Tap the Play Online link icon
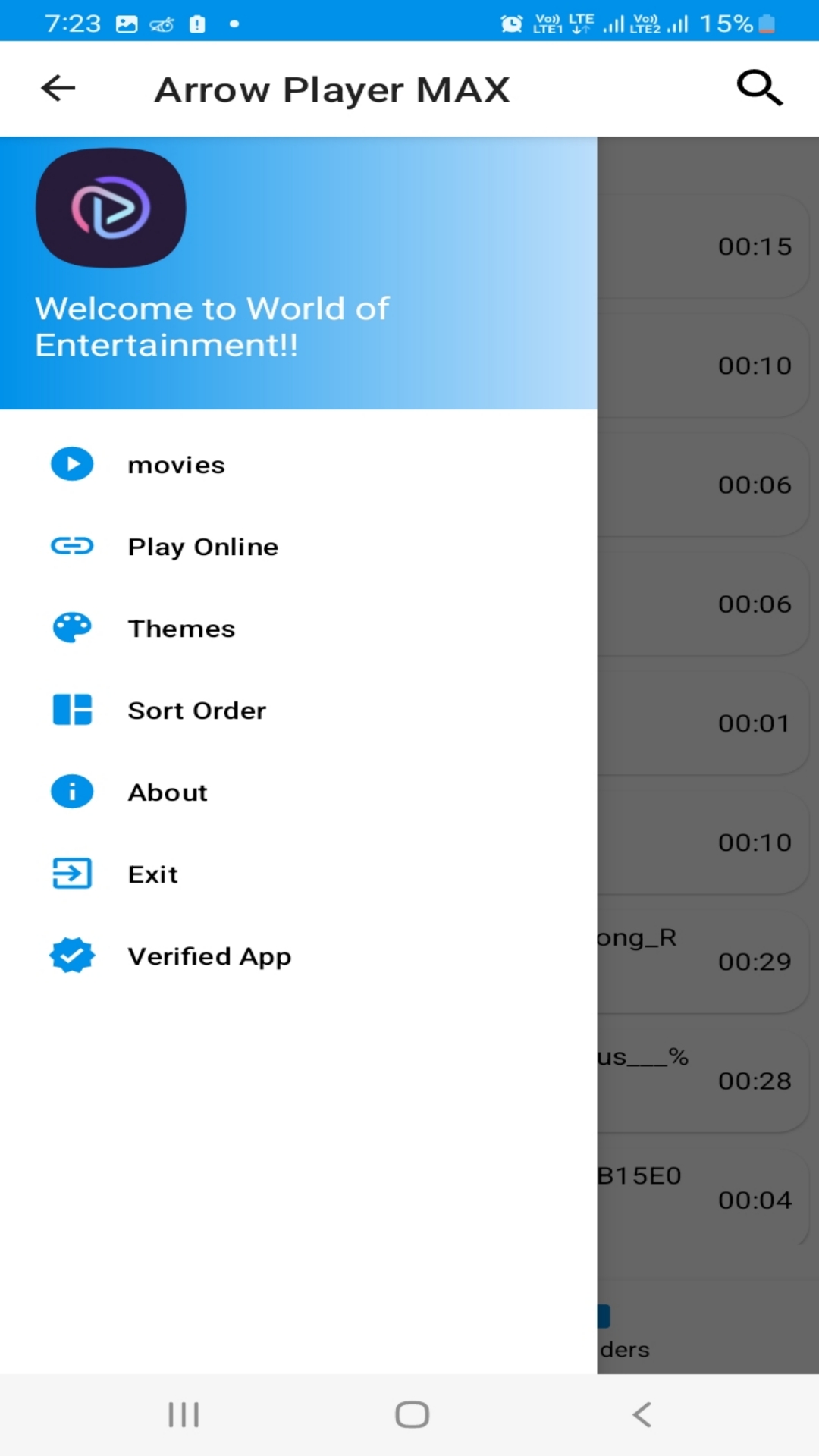819x1456 pixels. (71, 545)
